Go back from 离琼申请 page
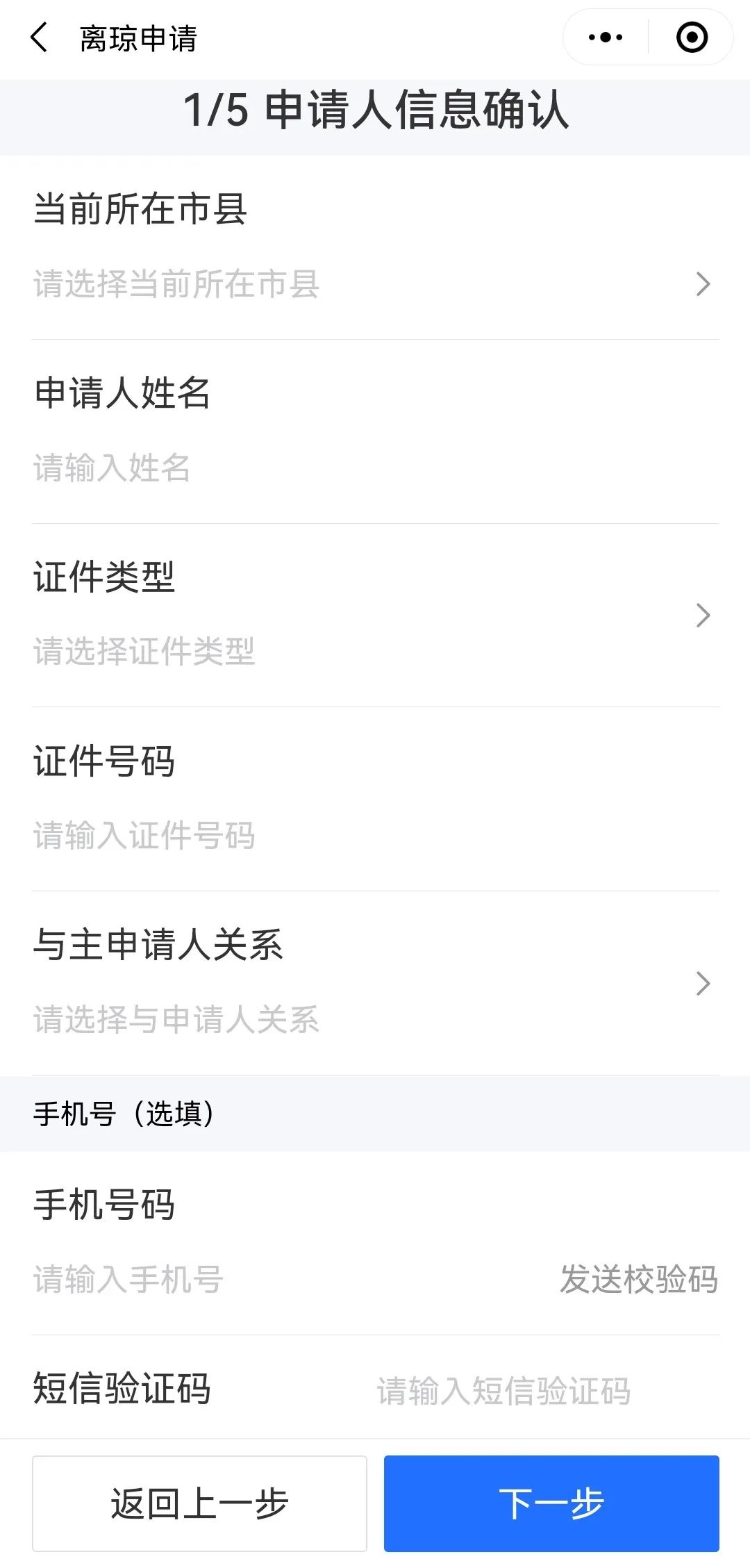Image resolution: width=750 pixels, height=1568 pixels. point(40,38)
